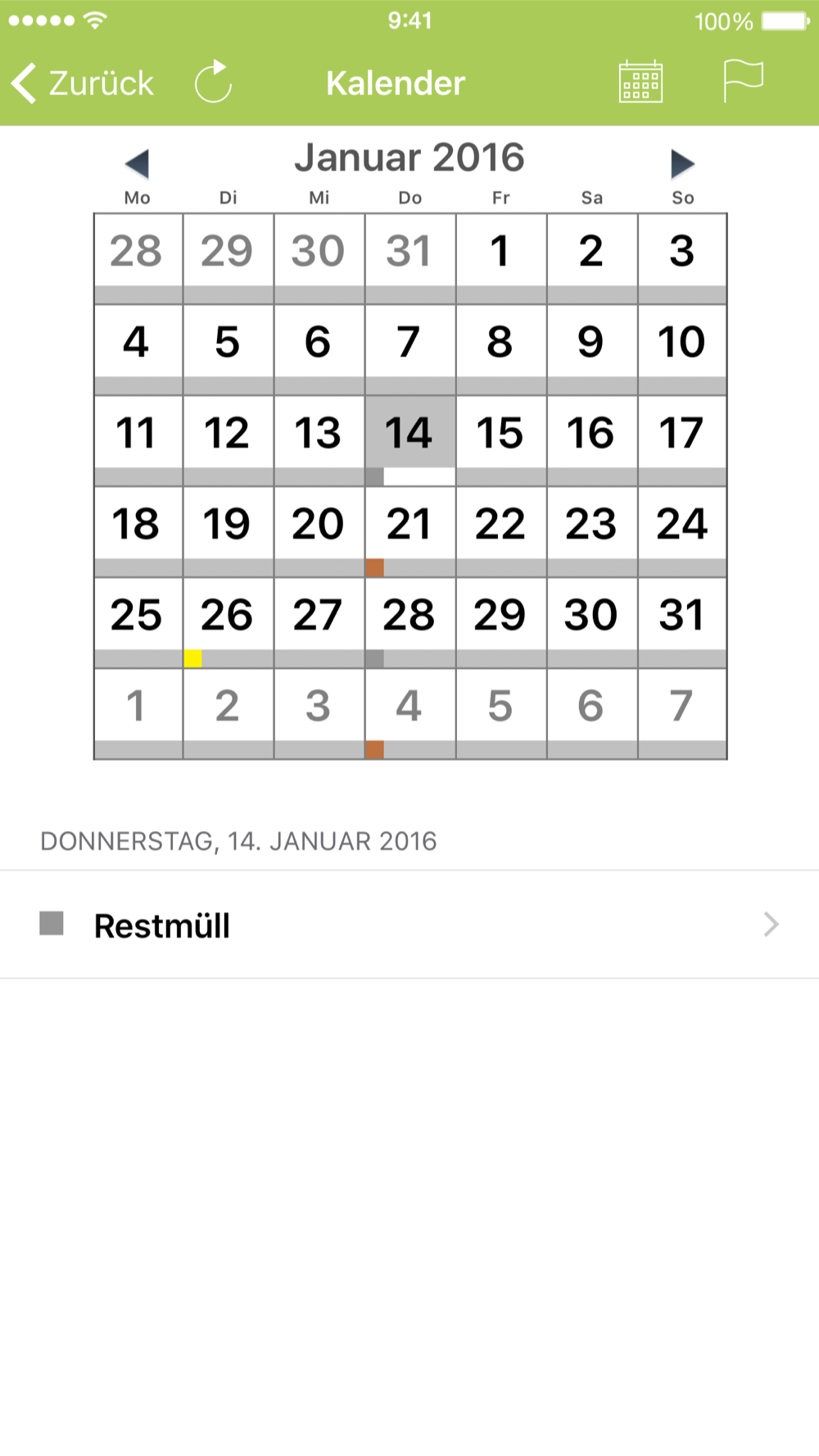This screenshot has width=819, height=1456.
Task: Tap the flag icon in the header
Action: point(743,81)
